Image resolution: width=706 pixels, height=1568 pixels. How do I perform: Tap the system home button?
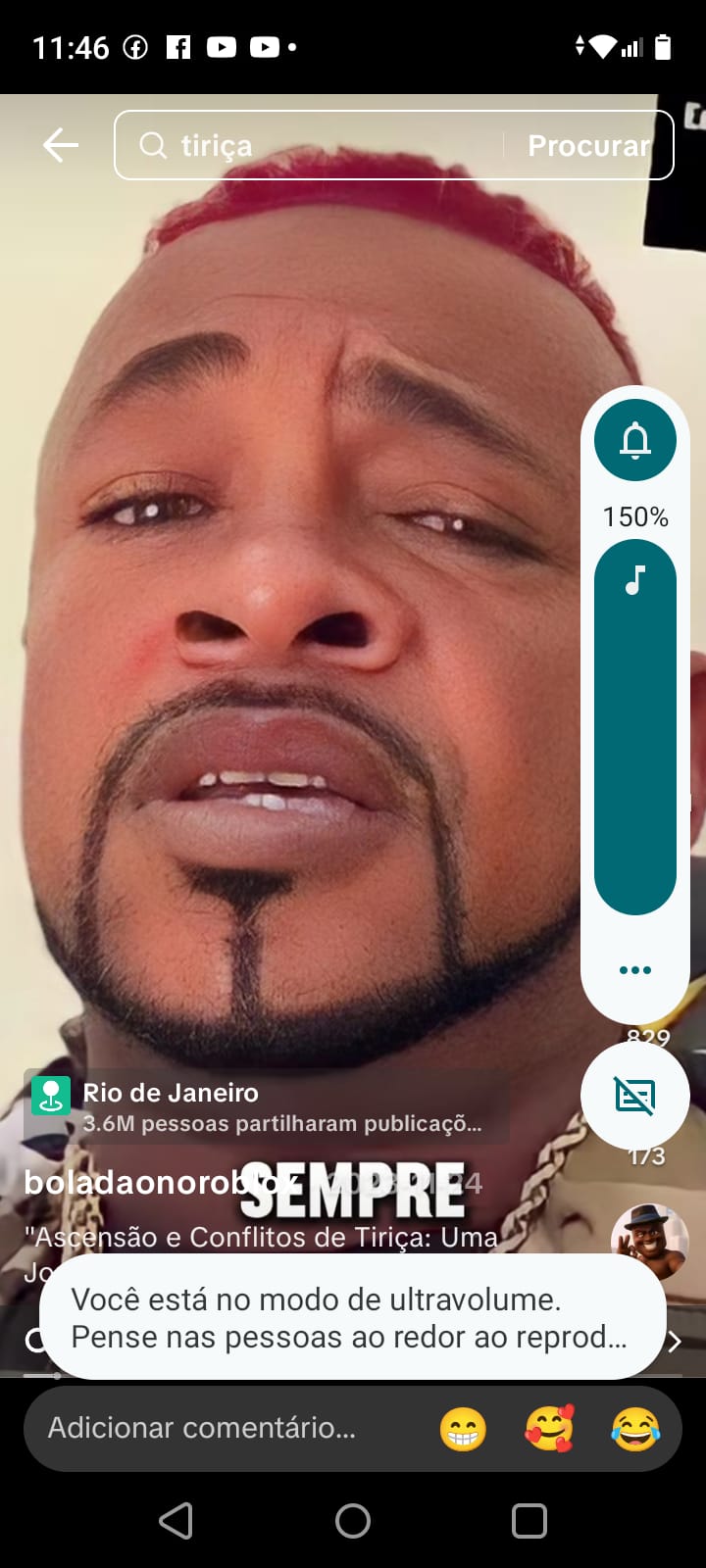click(x=353, y=1521)
